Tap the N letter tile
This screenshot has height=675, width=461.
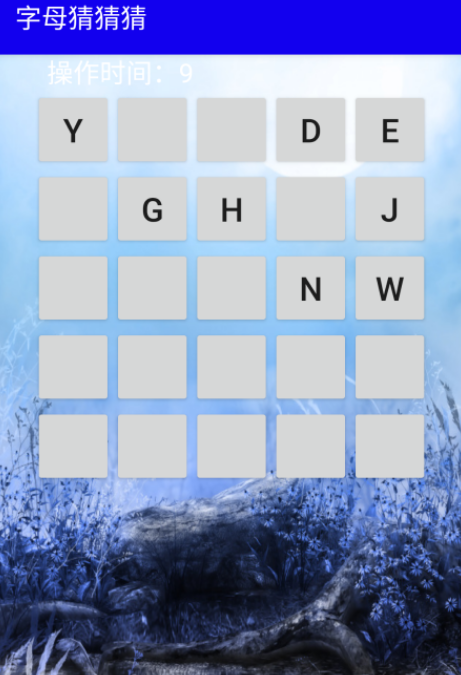point(311,288)
